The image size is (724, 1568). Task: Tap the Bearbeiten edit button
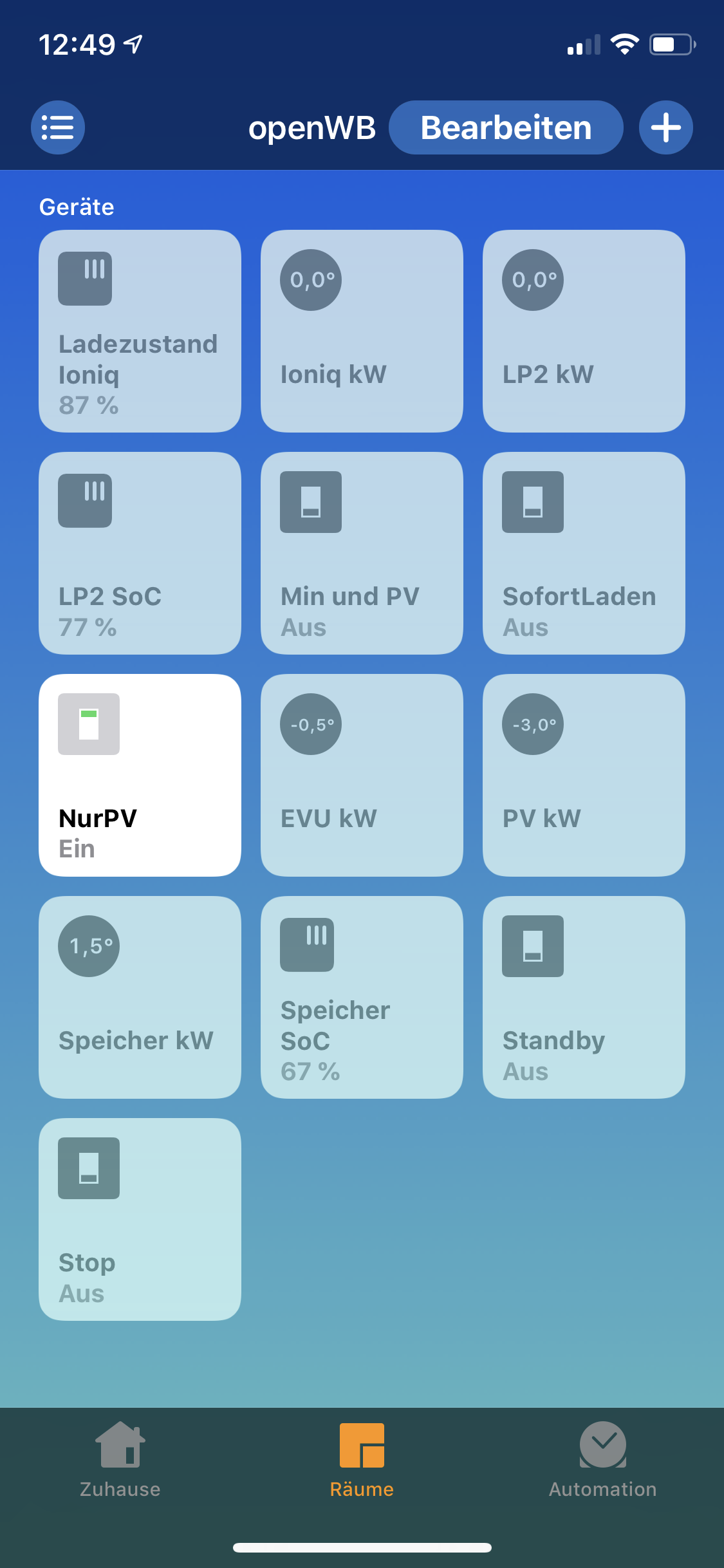(x=506, y=127)
